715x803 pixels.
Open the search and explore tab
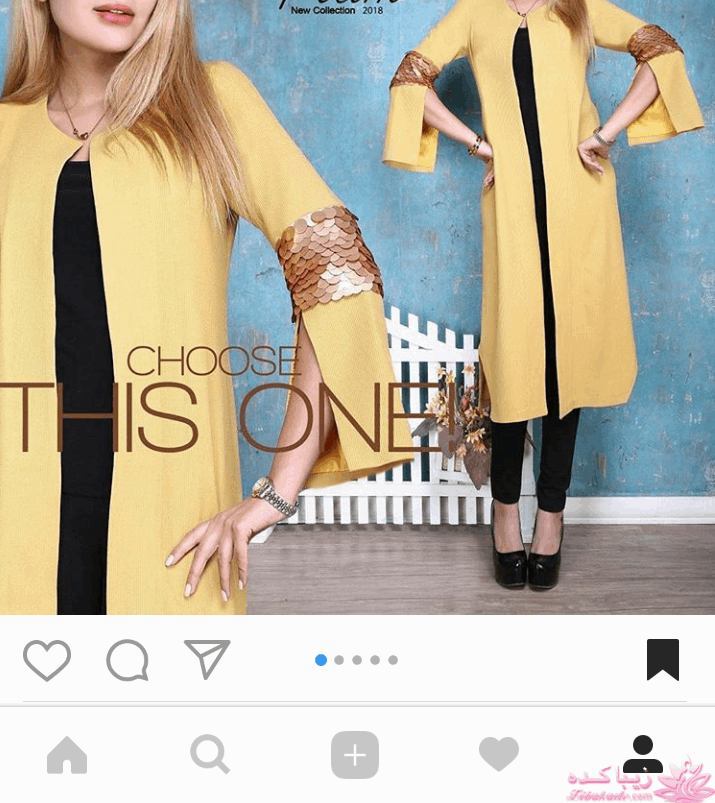pos(210,755)
